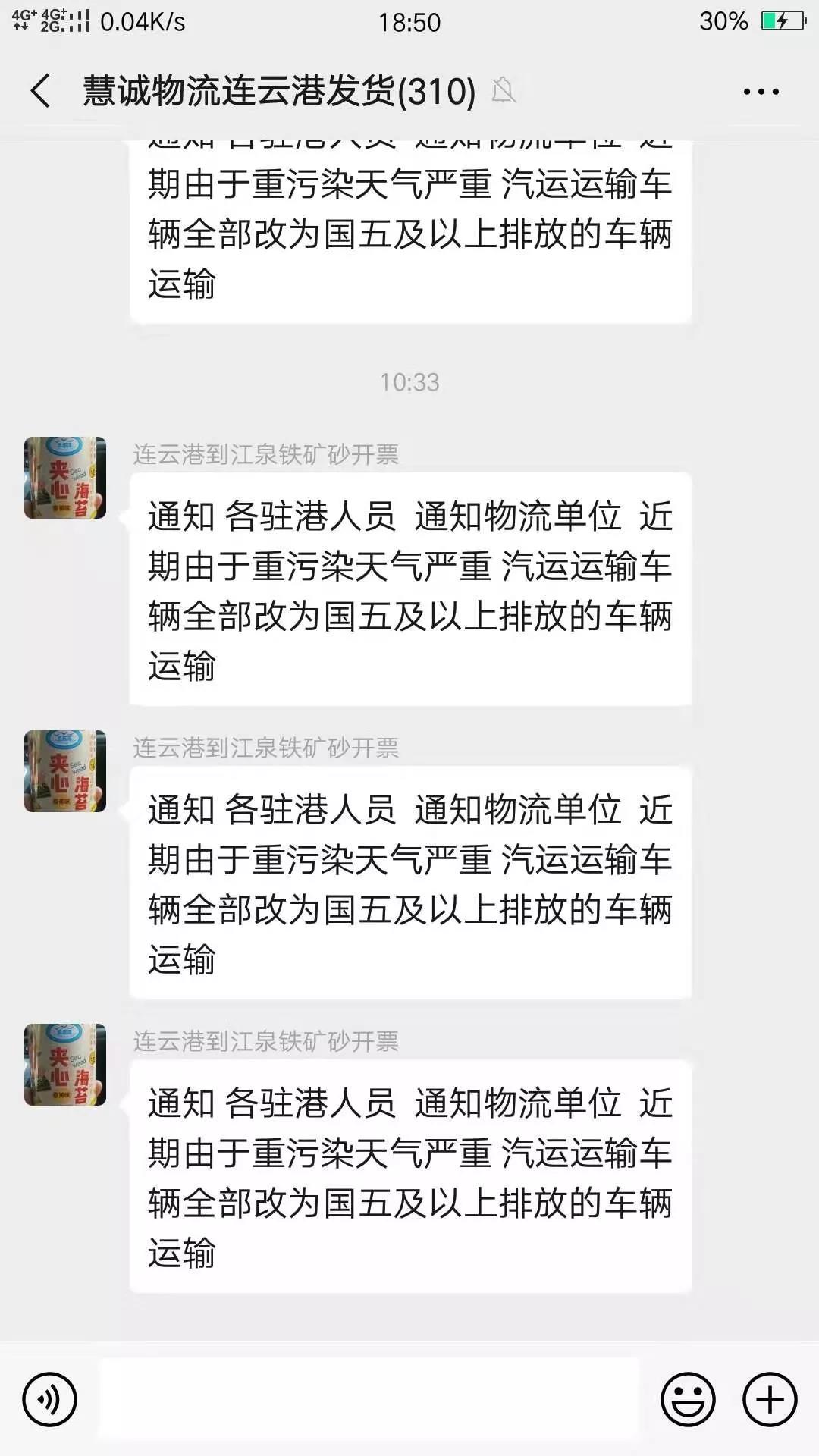Open the emoji sticker panel
Image resolution: width=819 pixels, height=1456 pixels.
(x=688, y=1399)
